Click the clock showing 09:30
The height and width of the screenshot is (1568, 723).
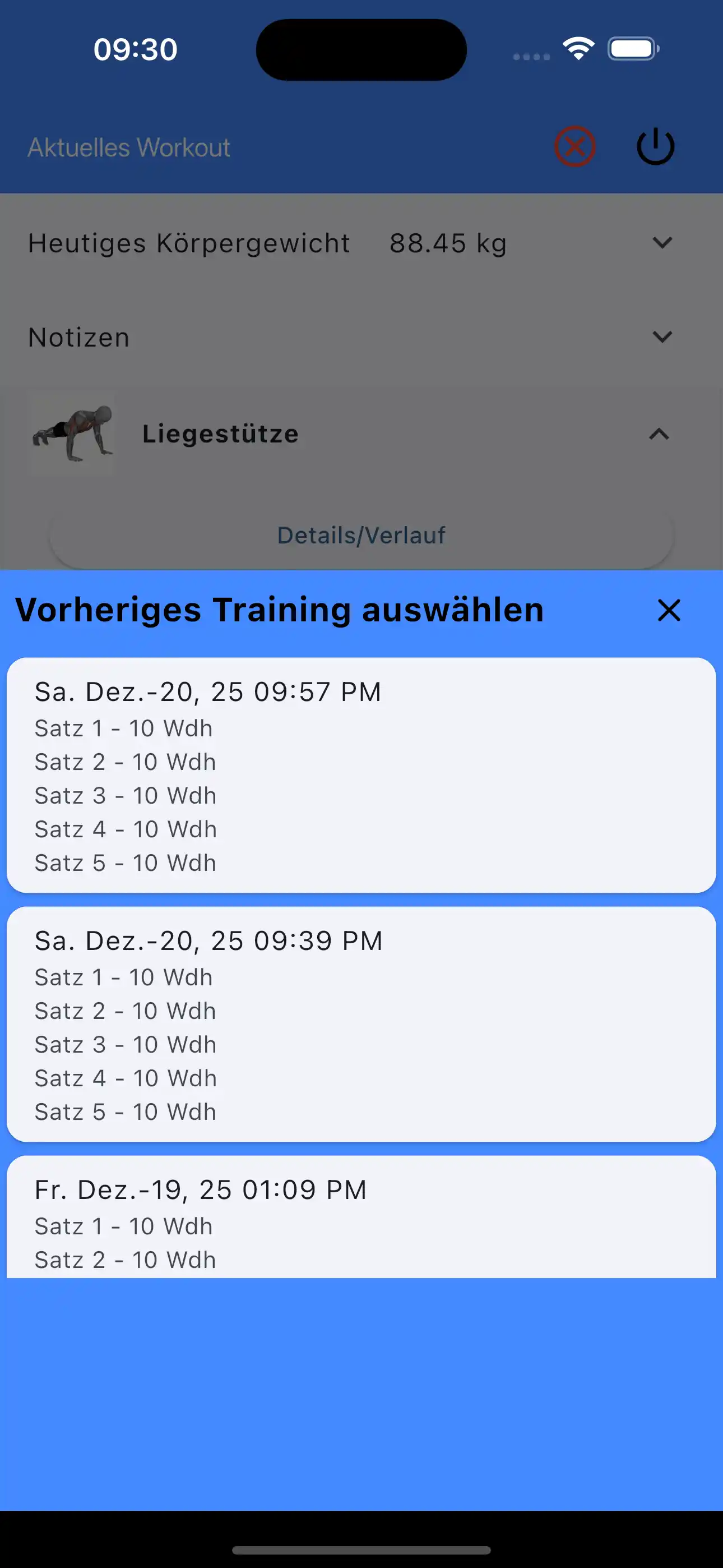point(136,49)
